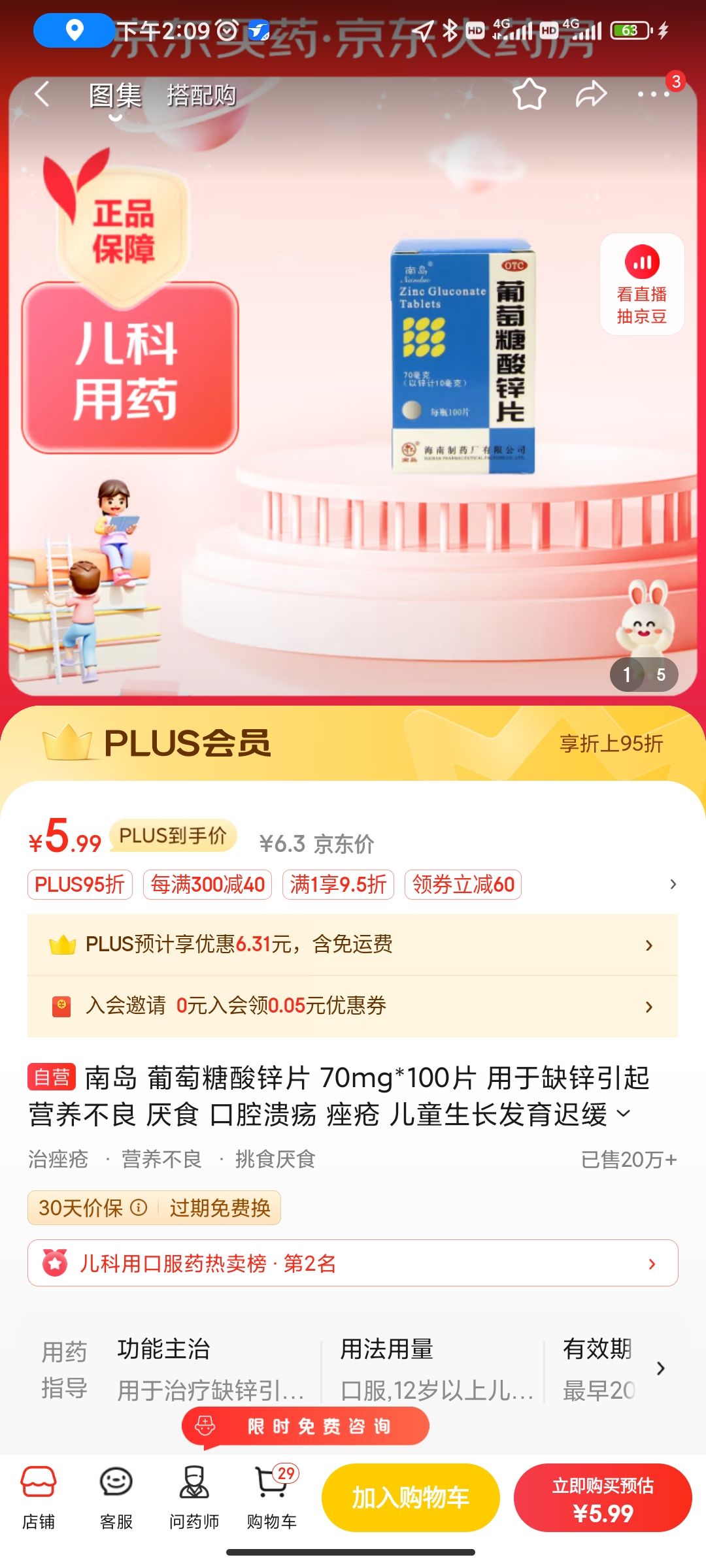Viewport: 706px width, 1568px height.
Task: Open the PLUS预计享优惠6.31元 row
Action: [x=352, y=945]
